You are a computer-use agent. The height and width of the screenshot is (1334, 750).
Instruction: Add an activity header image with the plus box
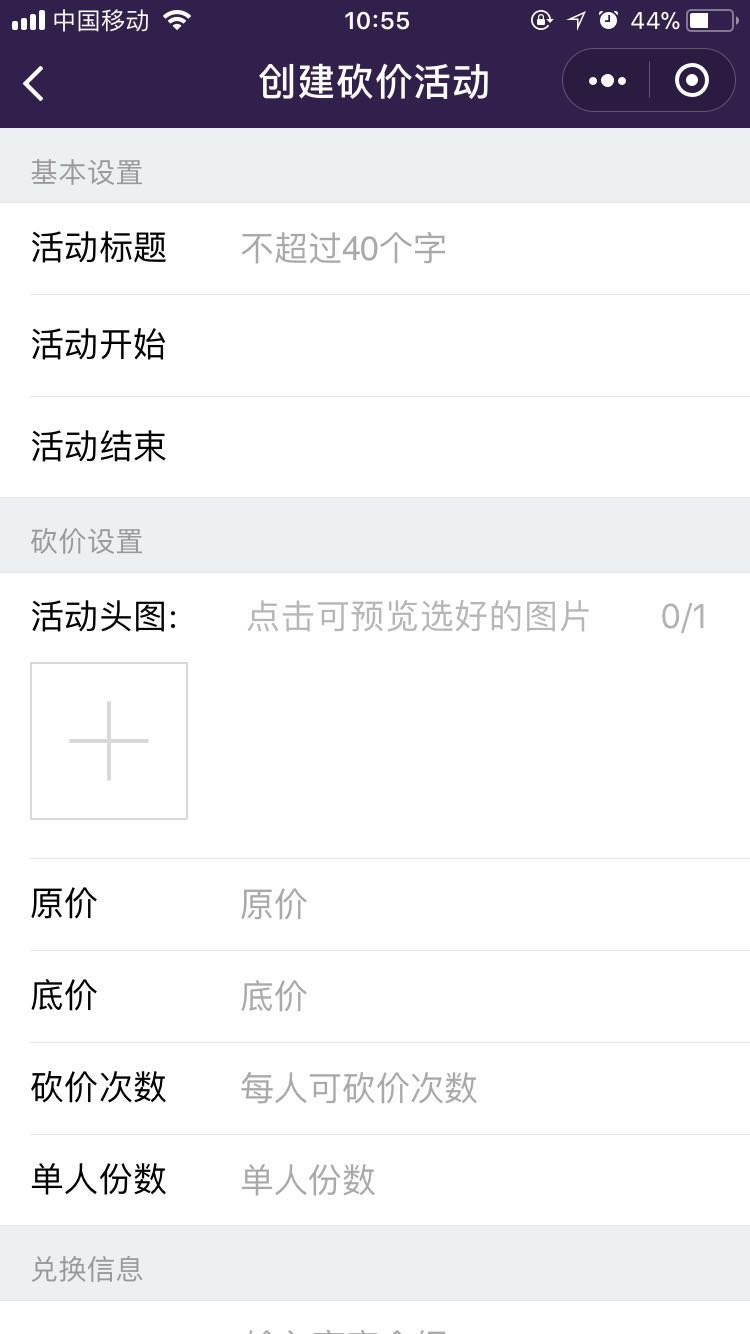109,741
